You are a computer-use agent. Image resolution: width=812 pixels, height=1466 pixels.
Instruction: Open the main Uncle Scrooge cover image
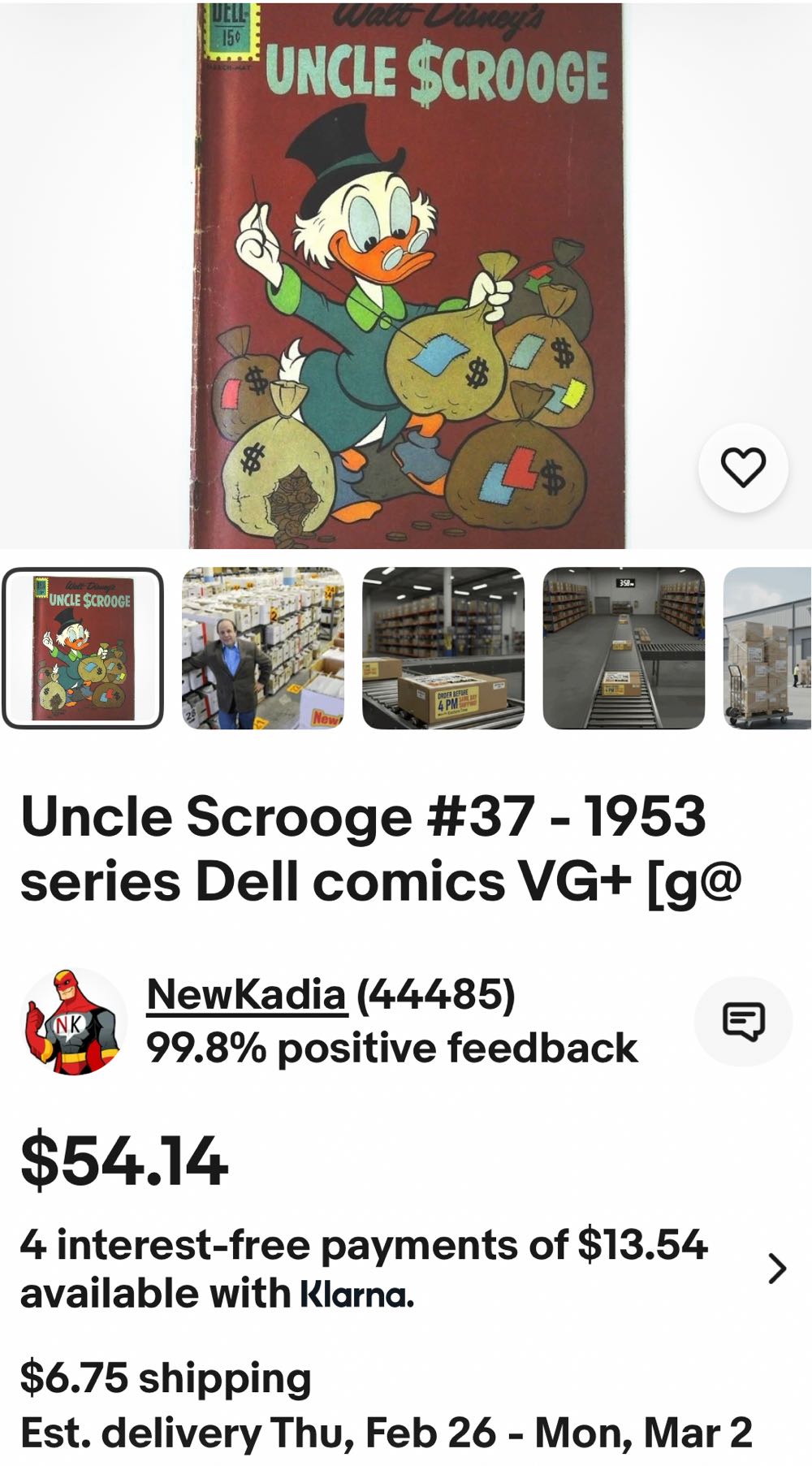click(x=408, y=276)
